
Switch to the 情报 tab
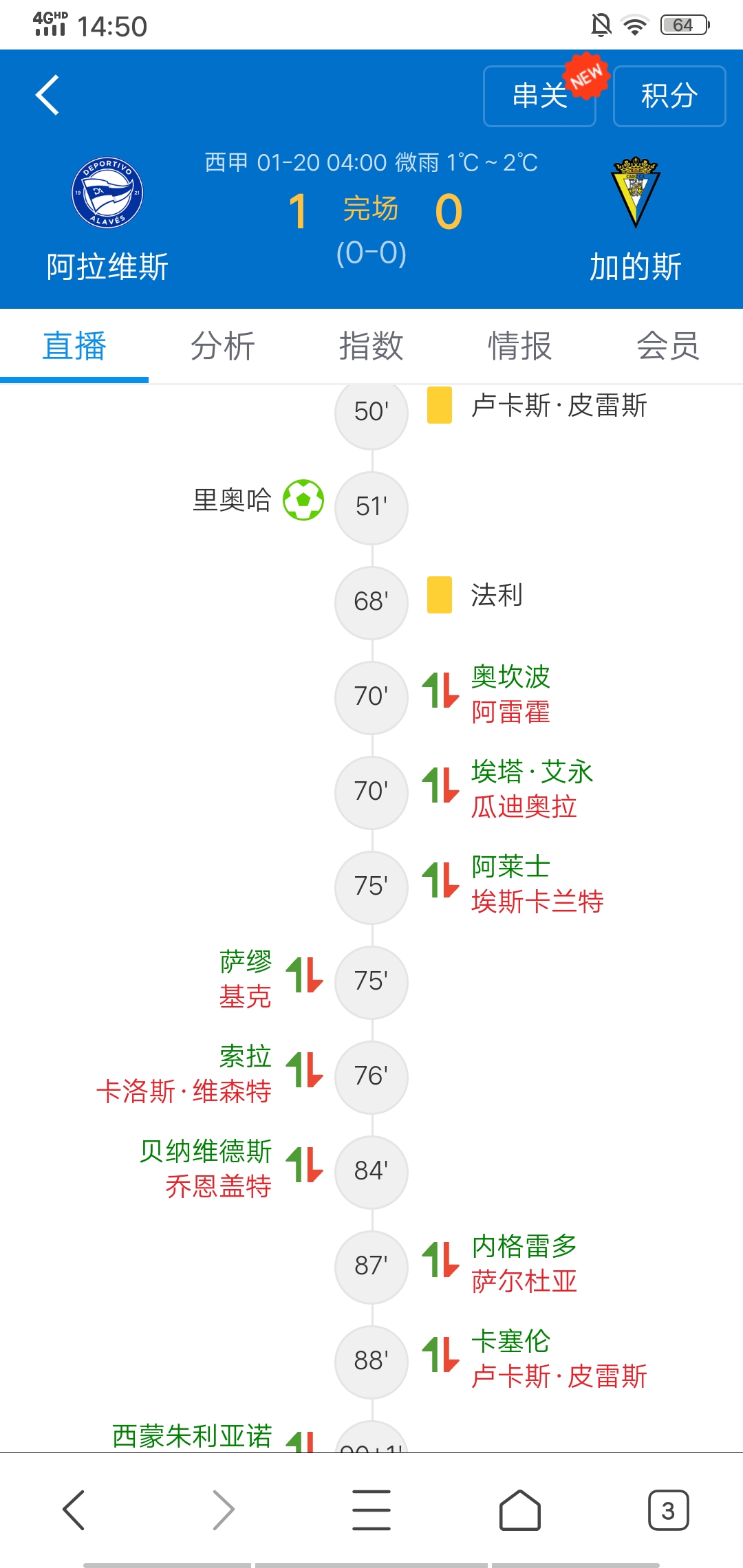(x=520, y=346)
